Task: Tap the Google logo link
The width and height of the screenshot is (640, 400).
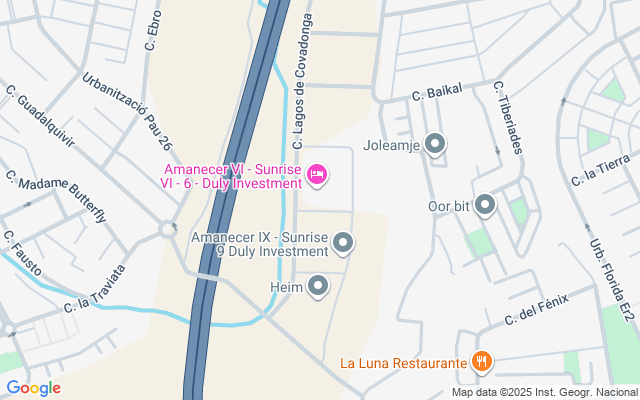Action: (33, 388)
